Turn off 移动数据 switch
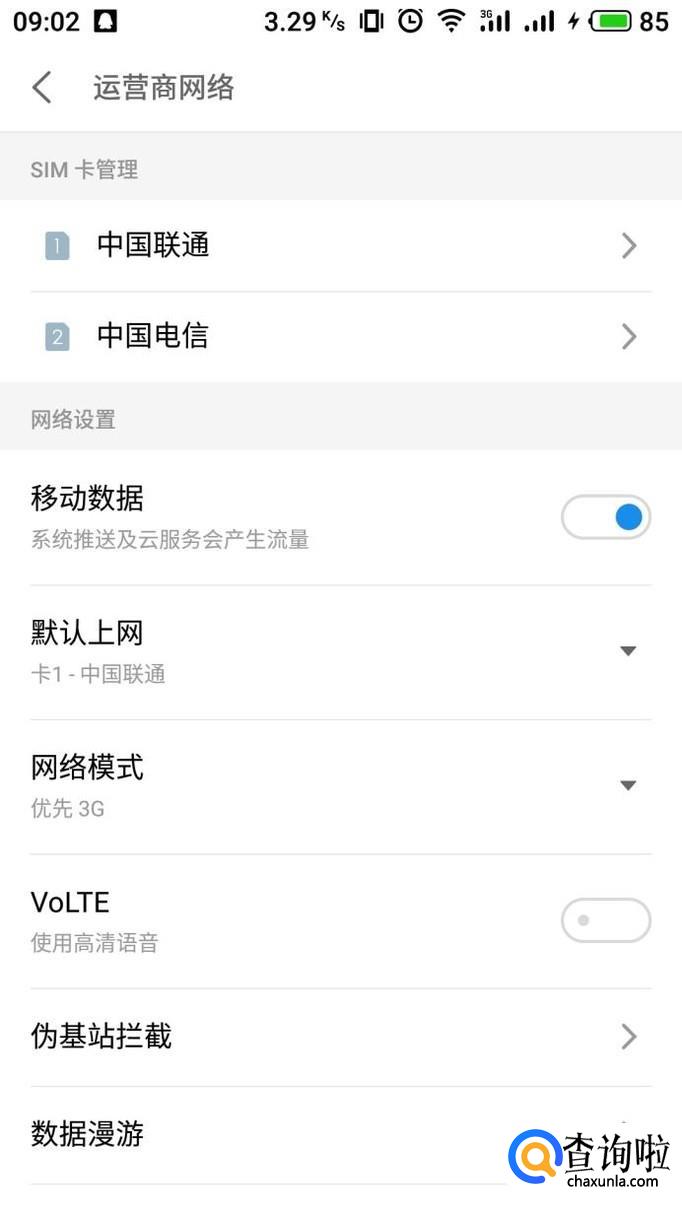 [x=606, y=517]
